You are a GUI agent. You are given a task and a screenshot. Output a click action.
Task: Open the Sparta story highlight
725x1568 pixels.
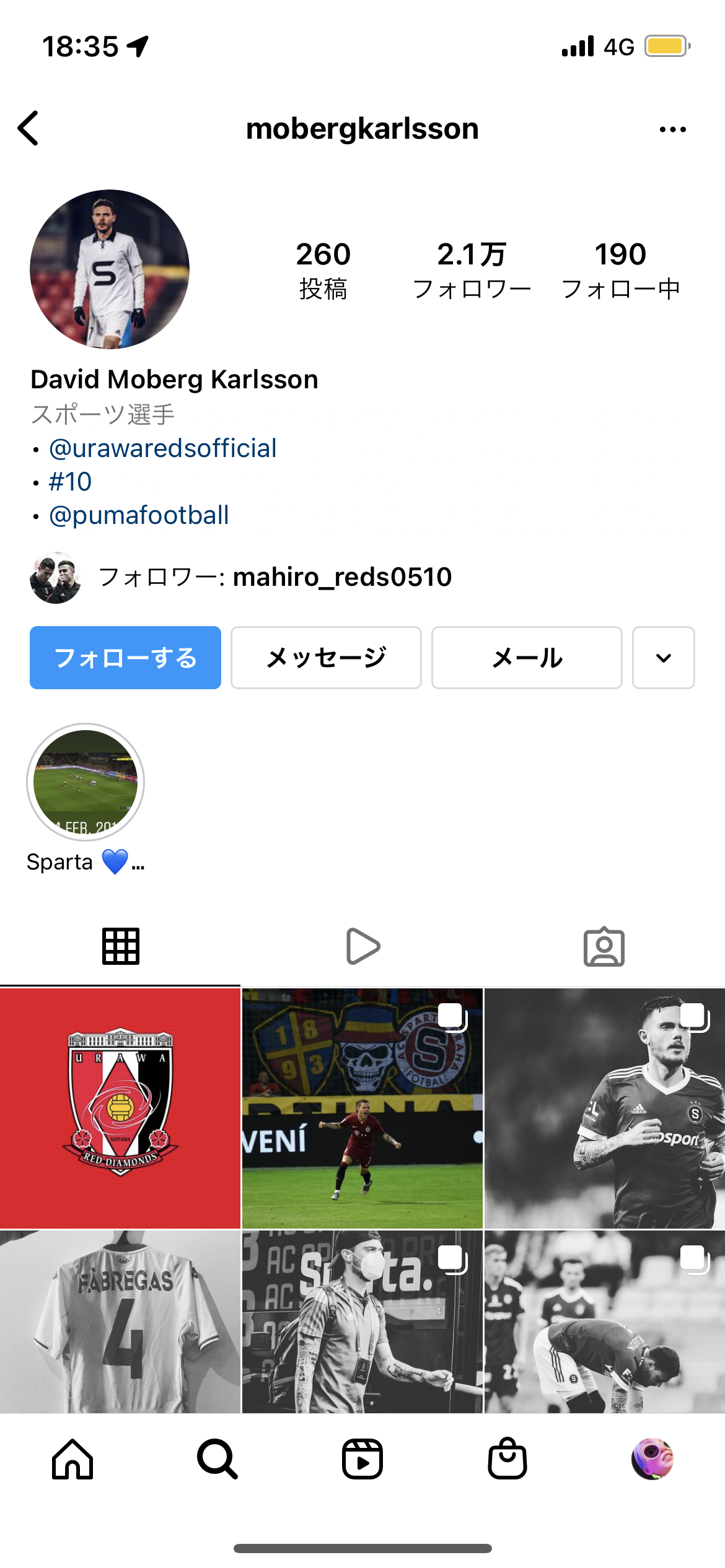86,783
